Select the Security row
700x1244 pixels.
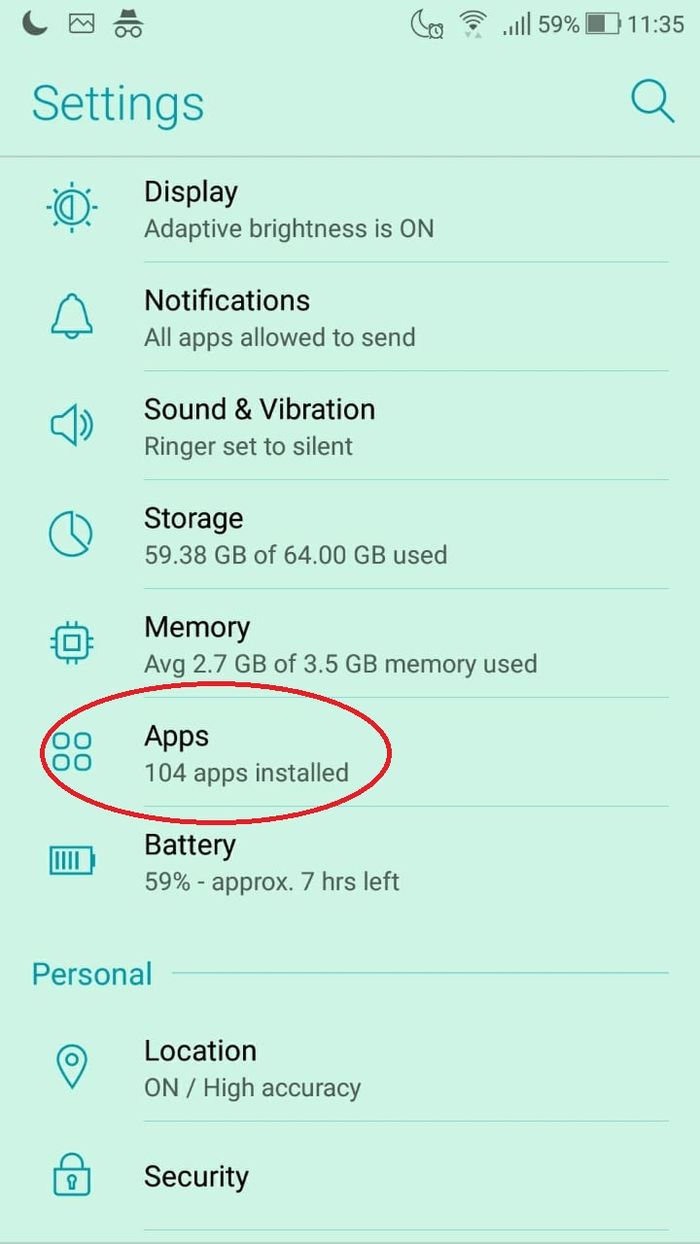(x=350, y=1177)
